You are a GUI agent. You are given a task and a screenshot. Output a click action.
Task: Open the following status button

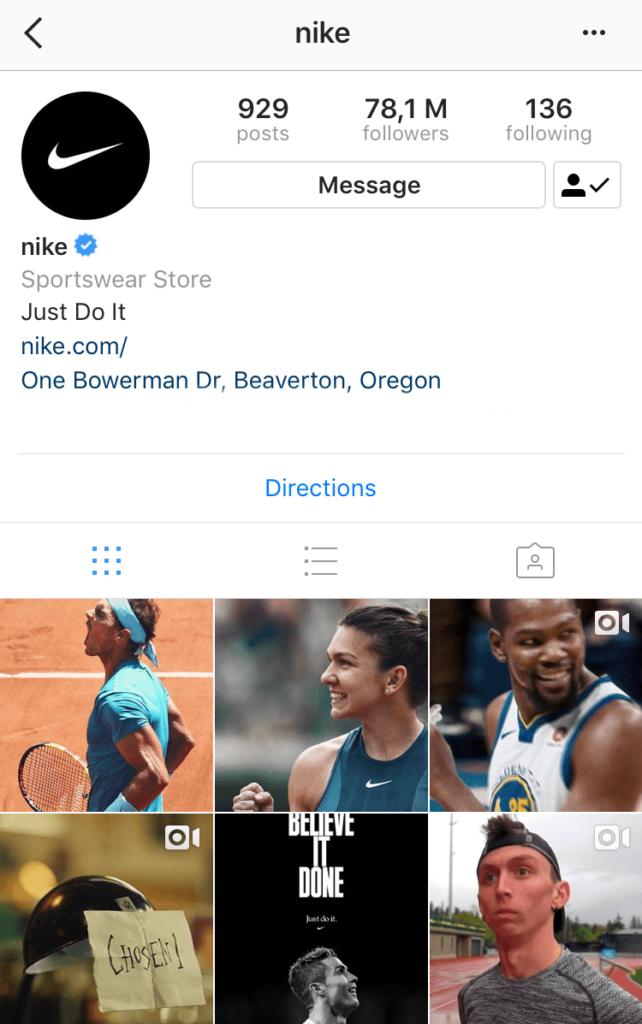pos(587,185)
